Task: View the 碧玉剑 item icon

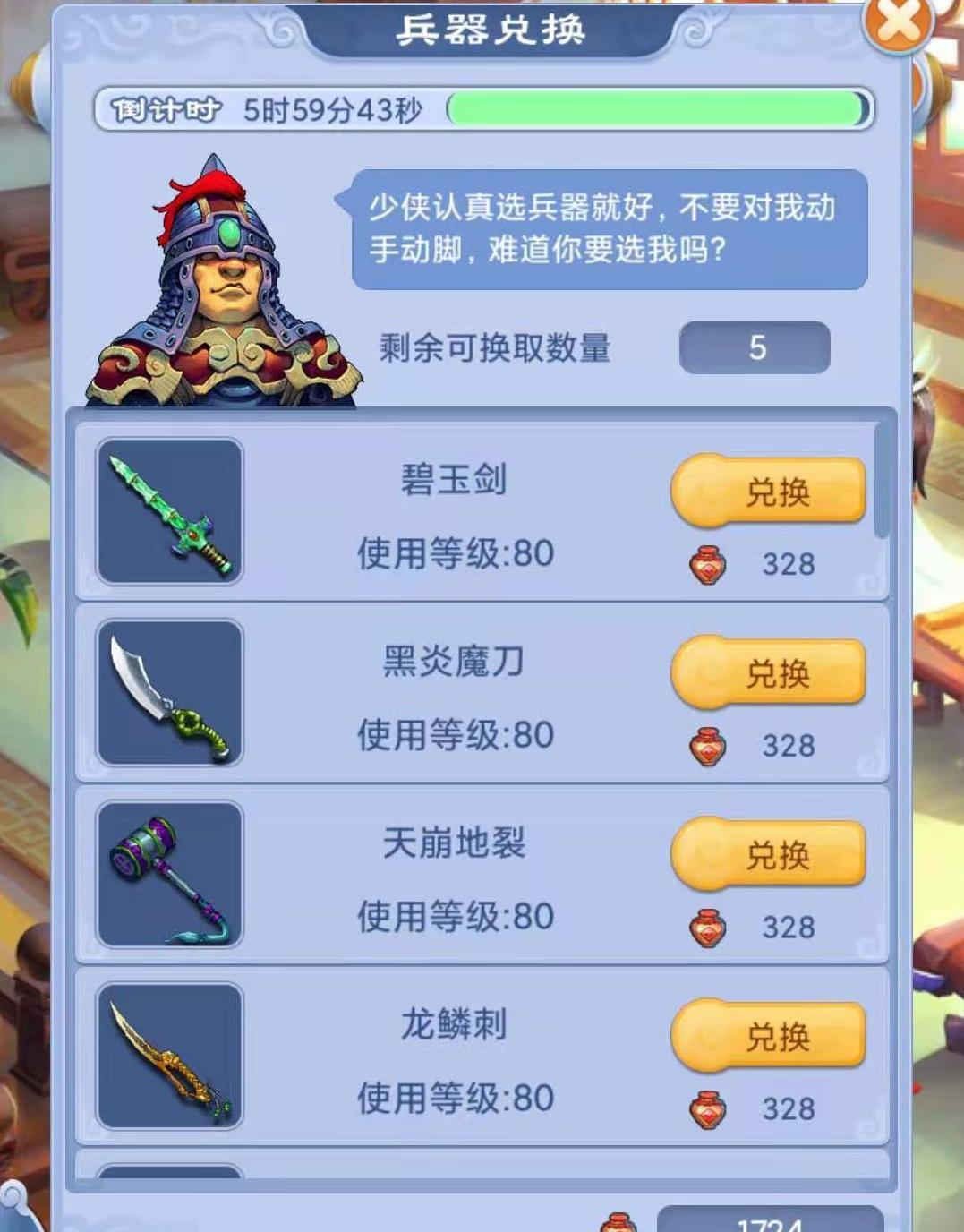Action: (170, 511)
